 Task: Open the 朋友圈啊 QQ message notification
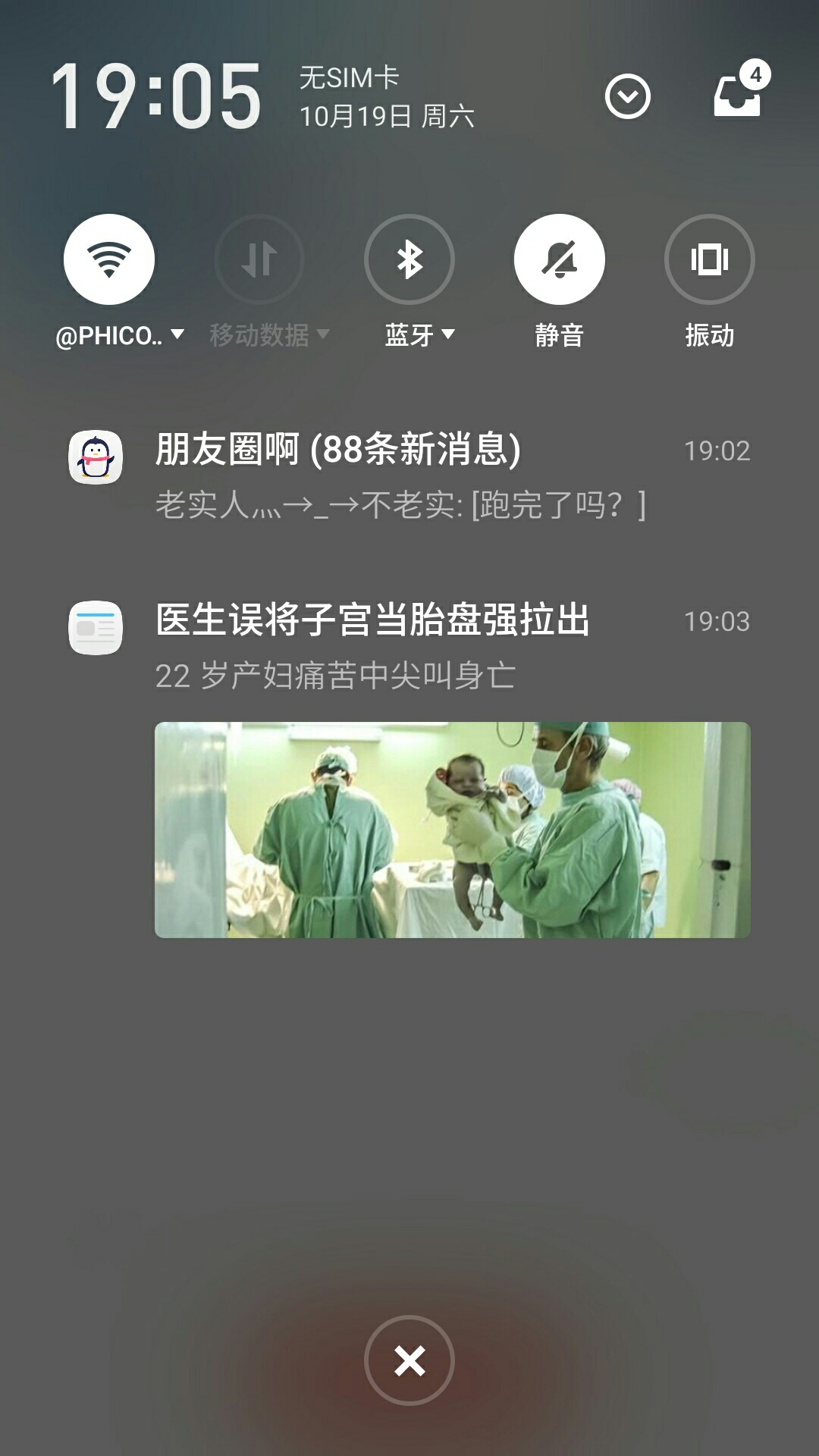(x=409, y=475)
